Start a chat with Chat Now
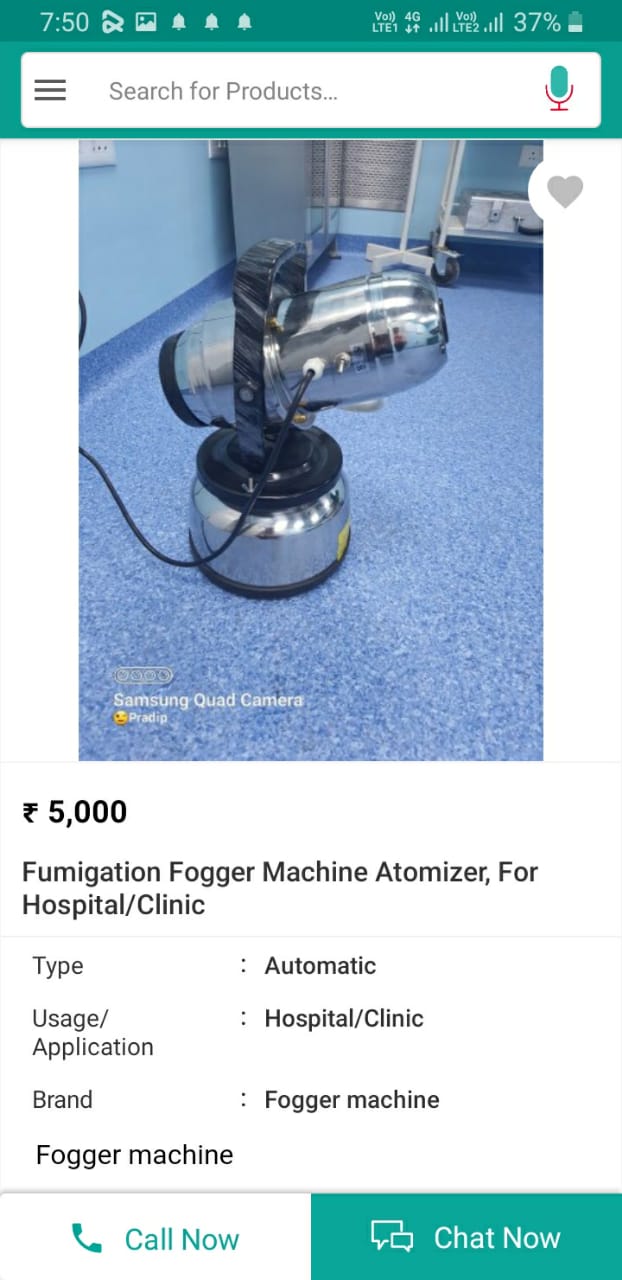622x1280 pixels. [x=466, y=1238]
